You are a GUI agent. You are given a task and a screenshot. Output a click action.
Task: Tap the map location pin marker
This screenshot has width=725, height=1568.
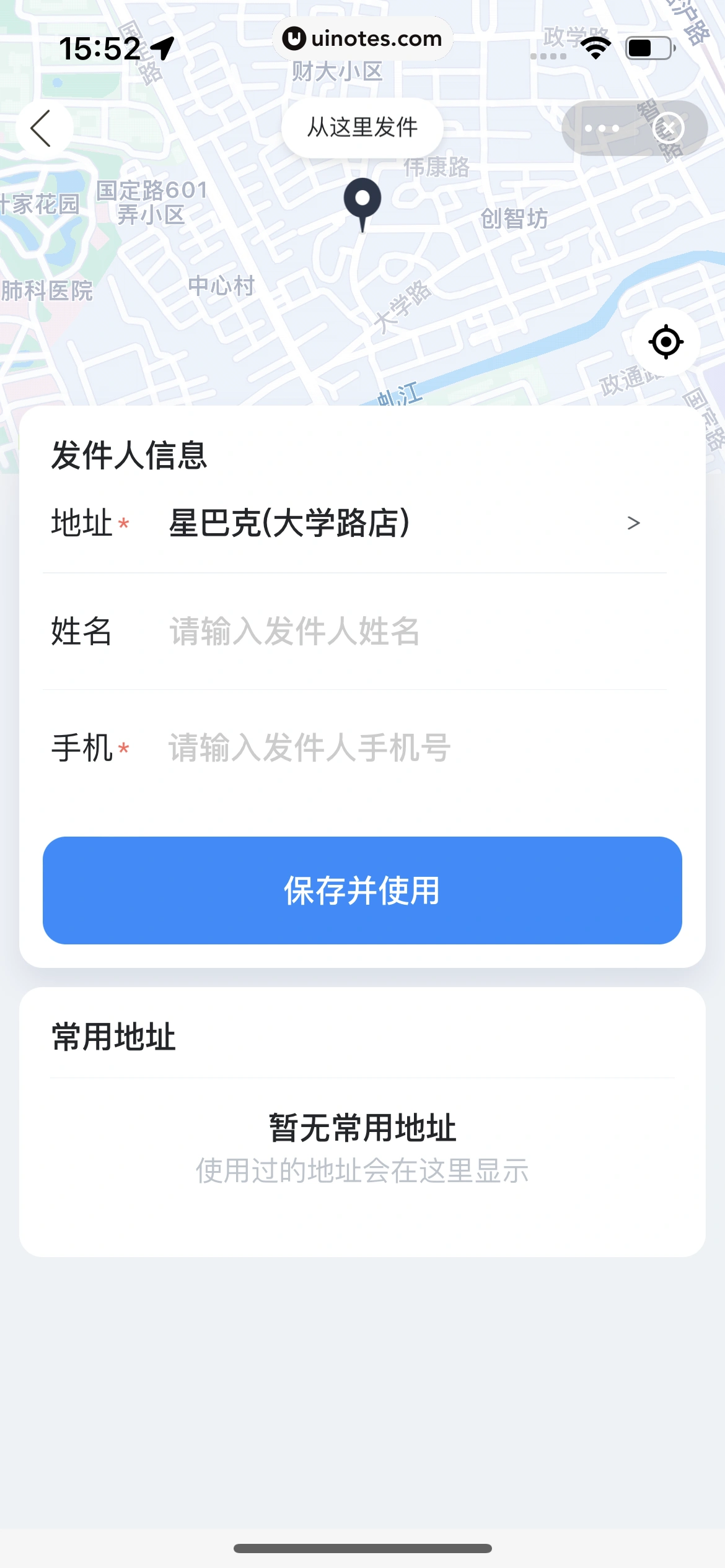tap(361, 204)
